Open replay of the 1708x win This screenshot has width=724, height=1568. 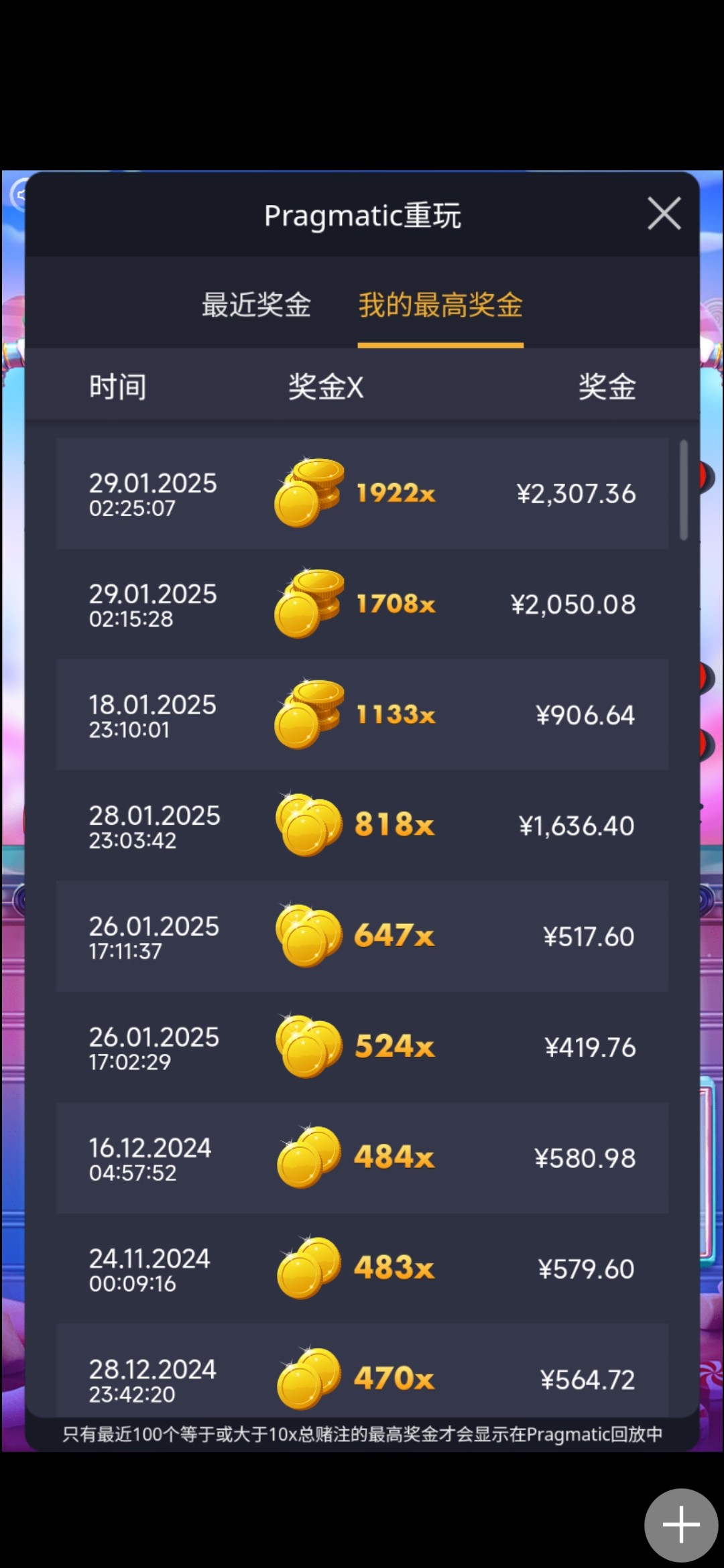(x=362, y=604)
